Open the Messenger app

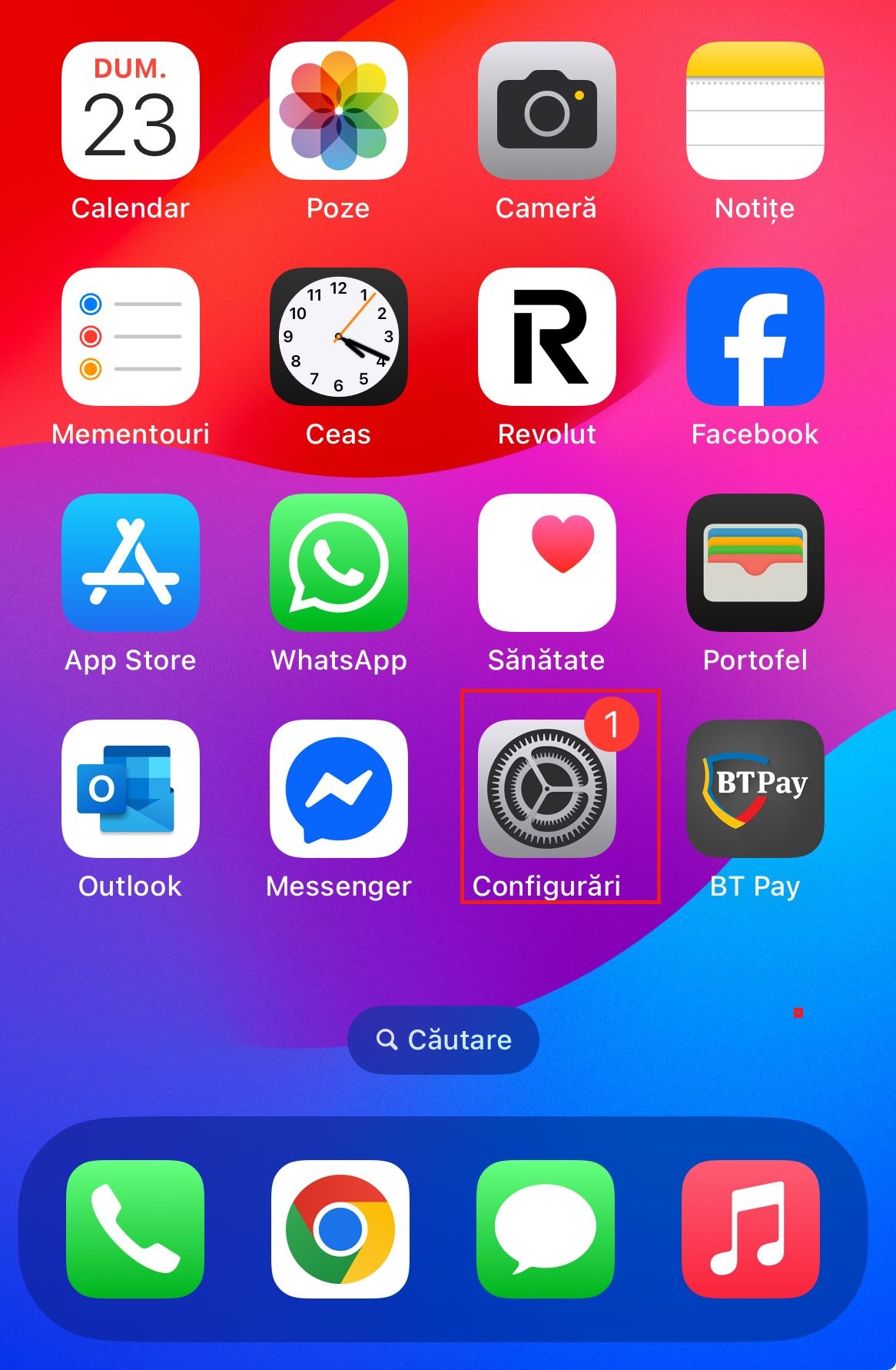(x=339, y=789)
